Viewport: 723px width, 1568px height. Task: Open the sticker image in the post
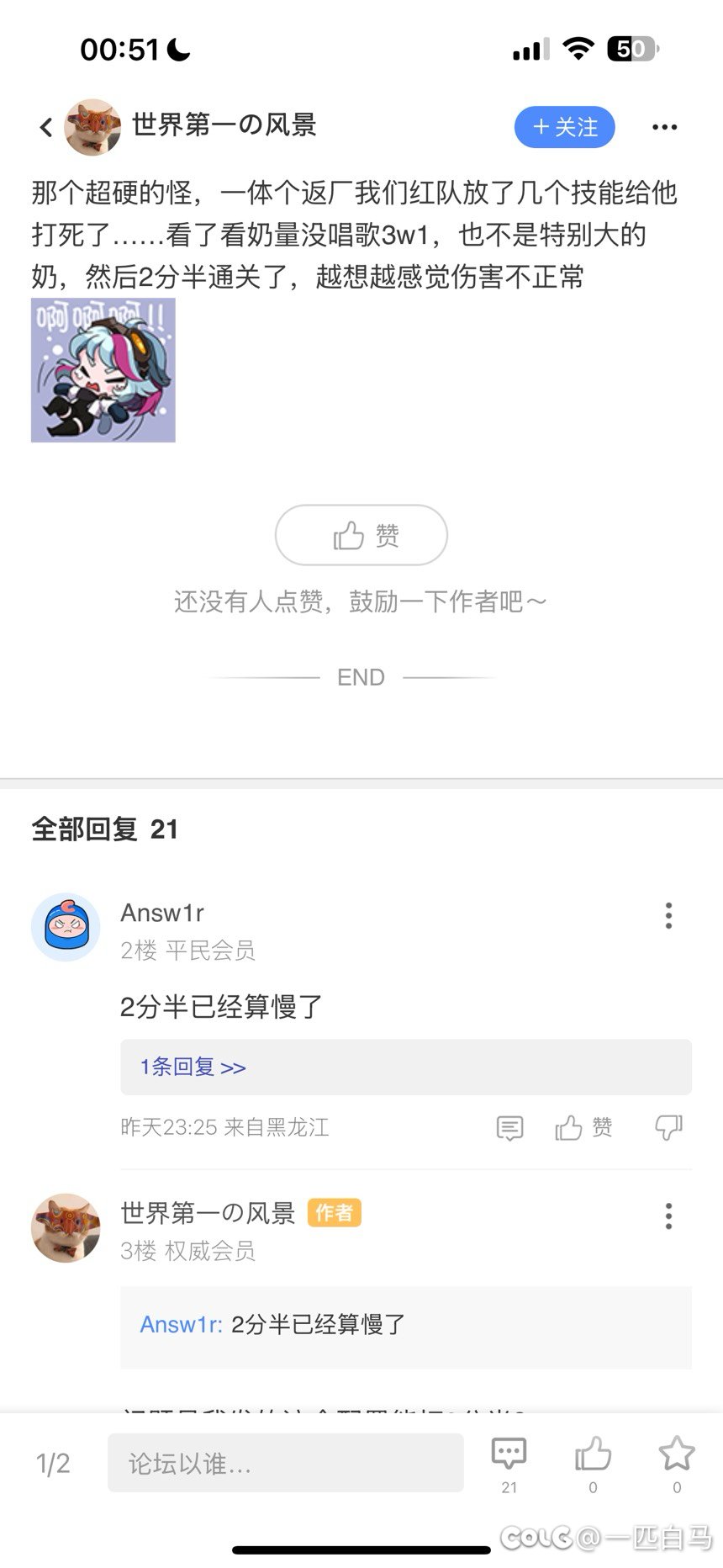(x=103, y=371)
